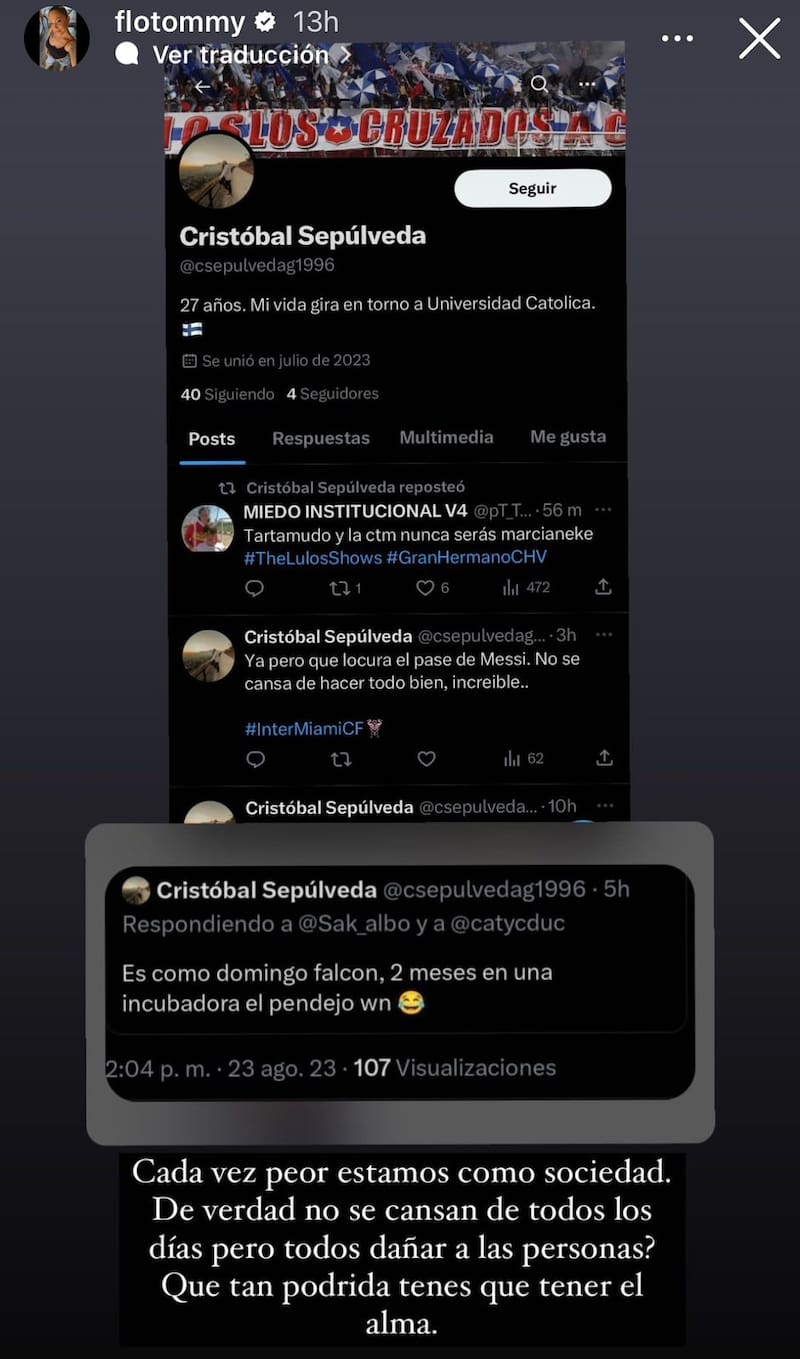Open the story's three-dot options menu
This screenshot has height=1359, width=800.
pos(677,39)
